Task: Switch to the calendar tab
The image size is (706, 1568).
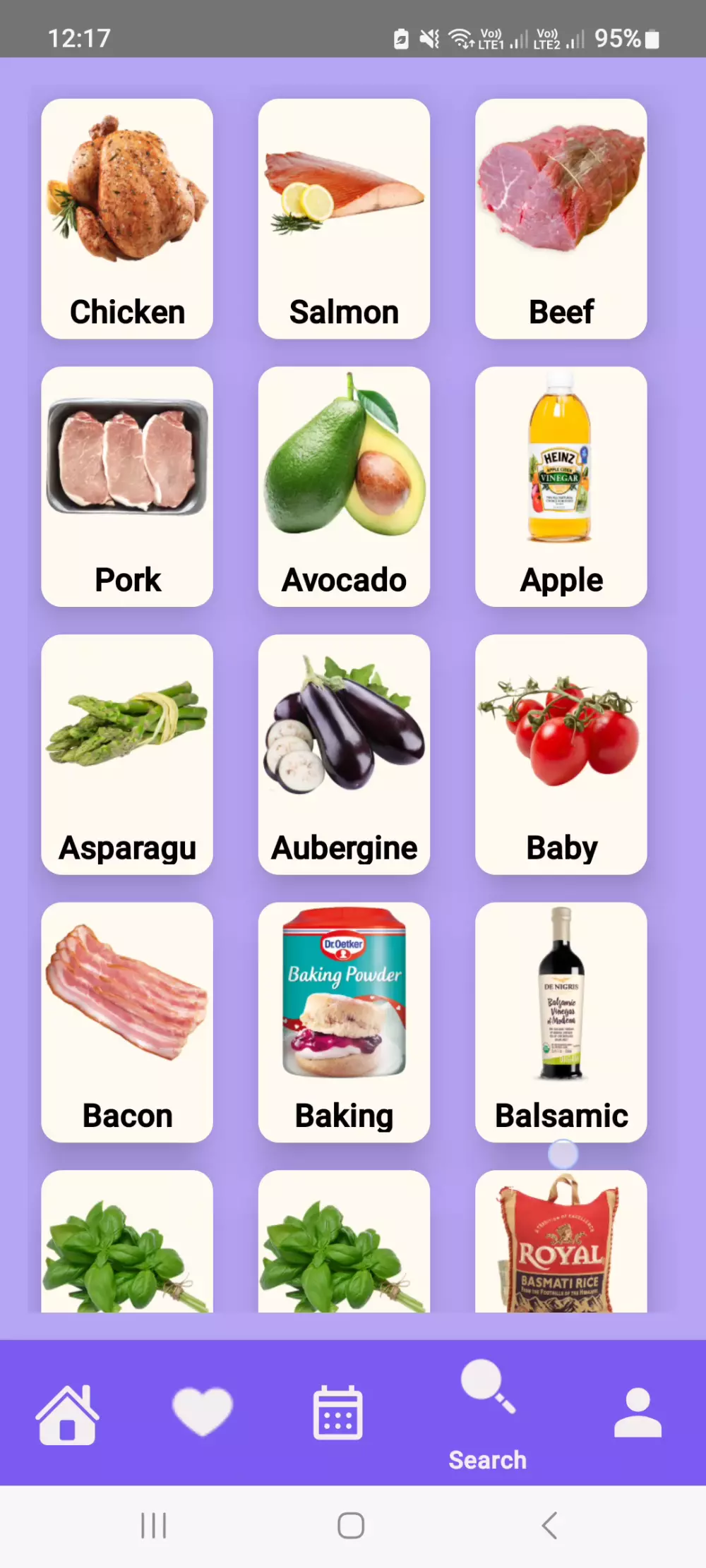Action: 337,1413
